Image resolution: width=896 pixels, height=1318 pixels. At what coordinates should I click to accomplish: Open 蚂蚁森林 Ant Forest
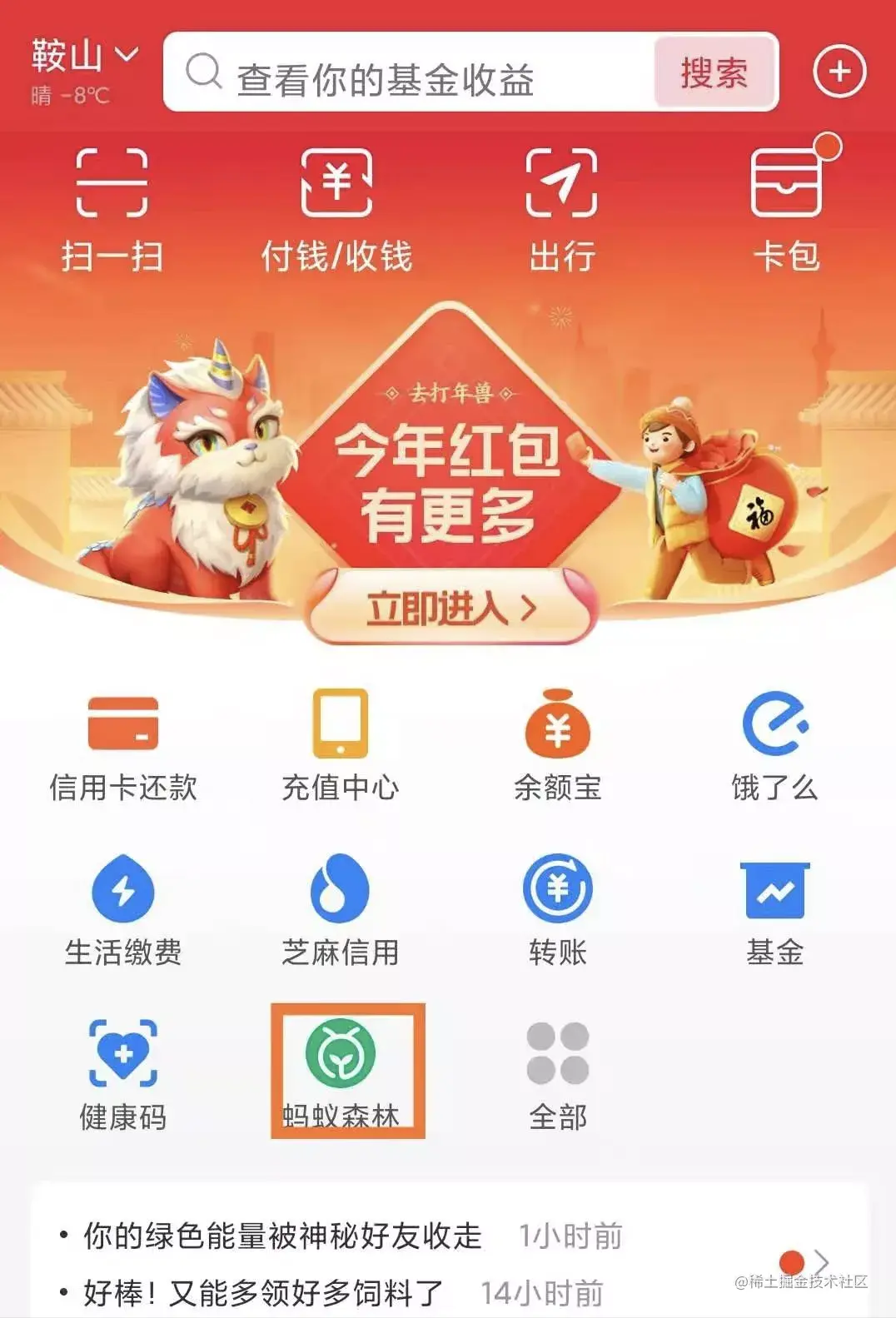(340, 1072)
